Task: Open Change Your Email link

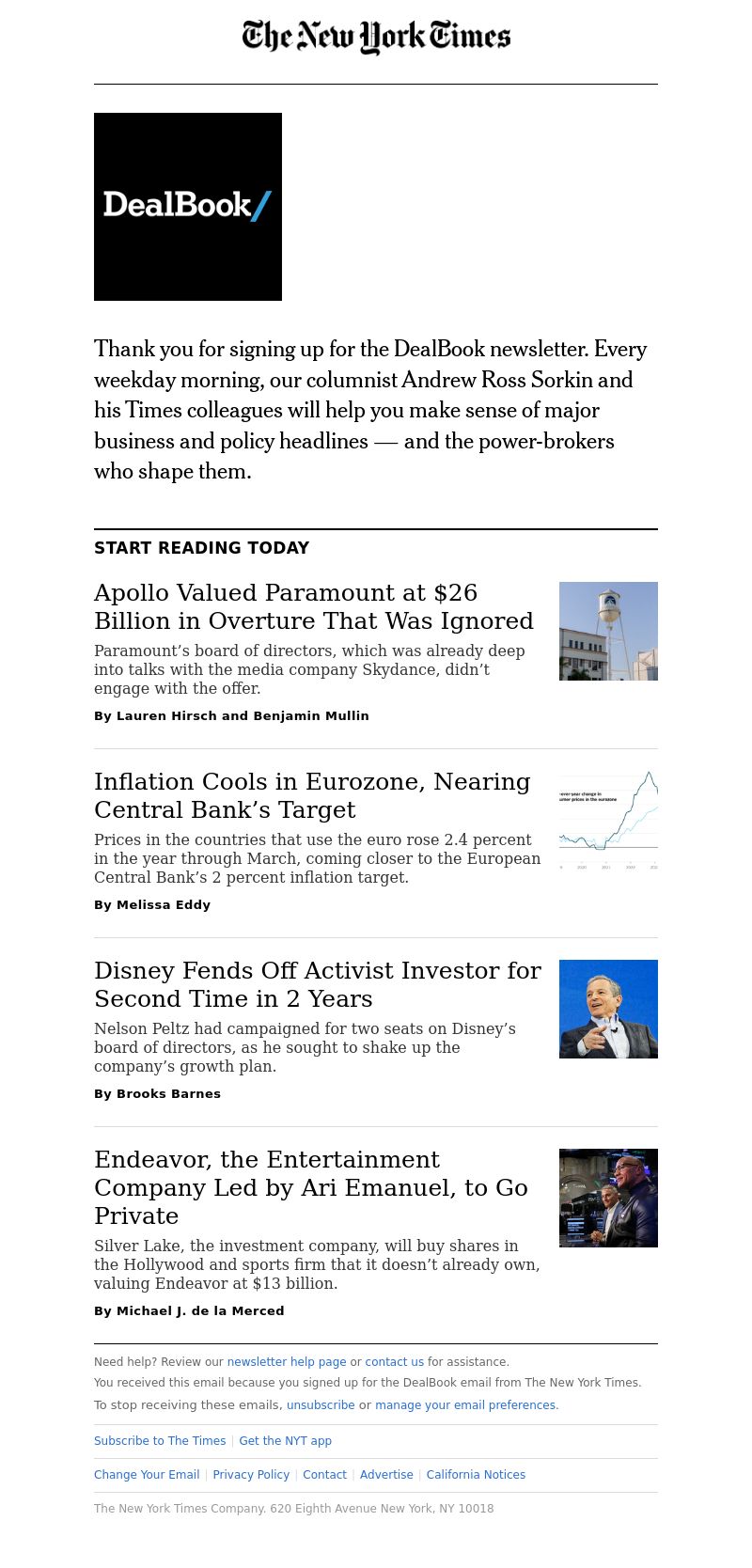Action: [x=147, y=1475]
